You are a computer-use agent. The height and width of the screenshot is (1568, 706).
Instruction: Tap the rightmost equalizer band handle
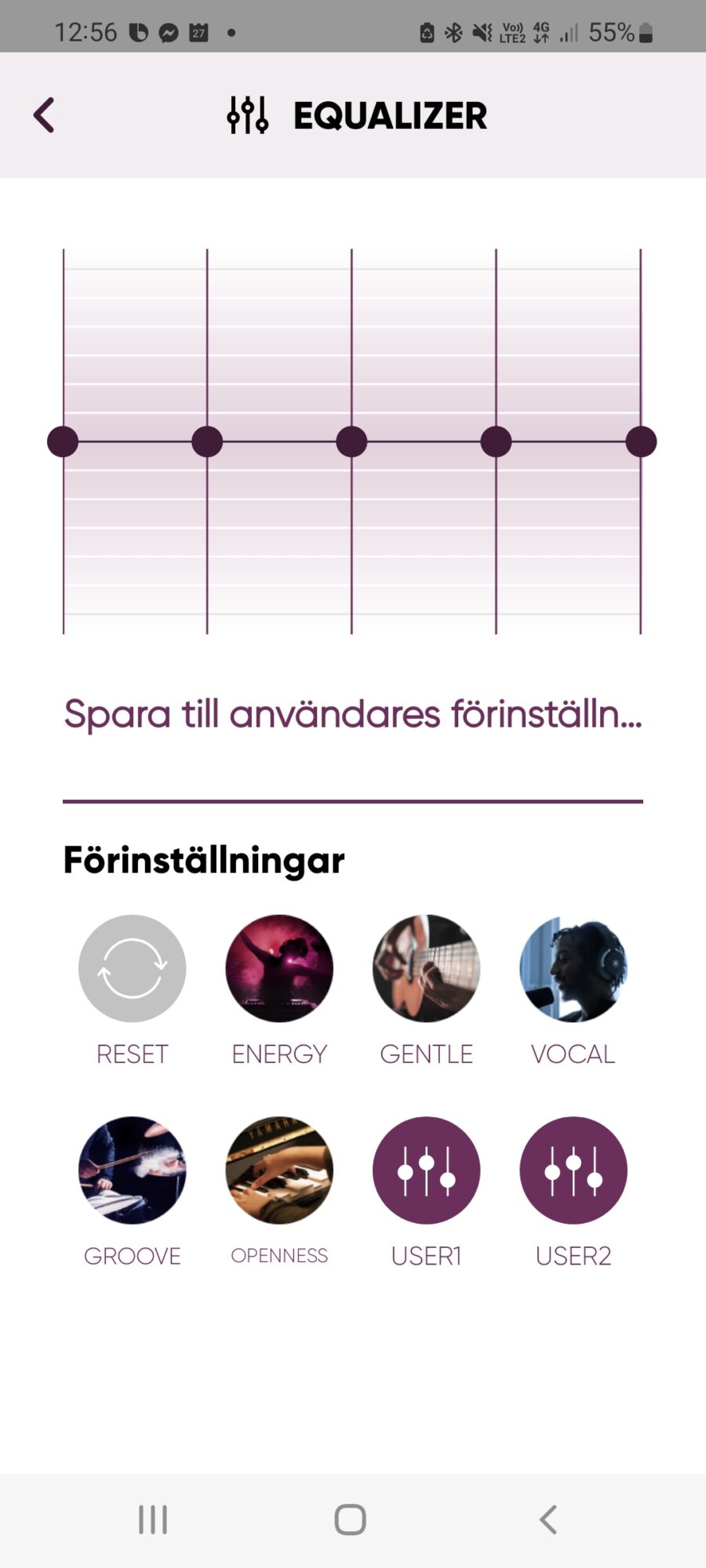point(641,441)
